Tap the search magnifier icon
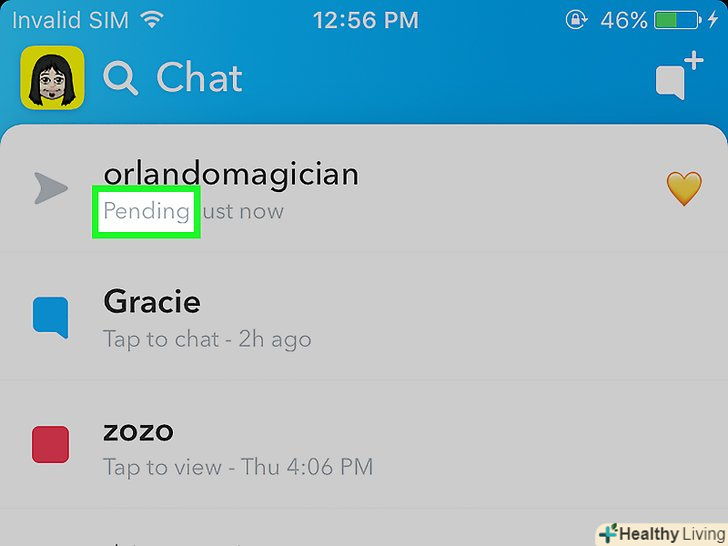 click(120, 80)
